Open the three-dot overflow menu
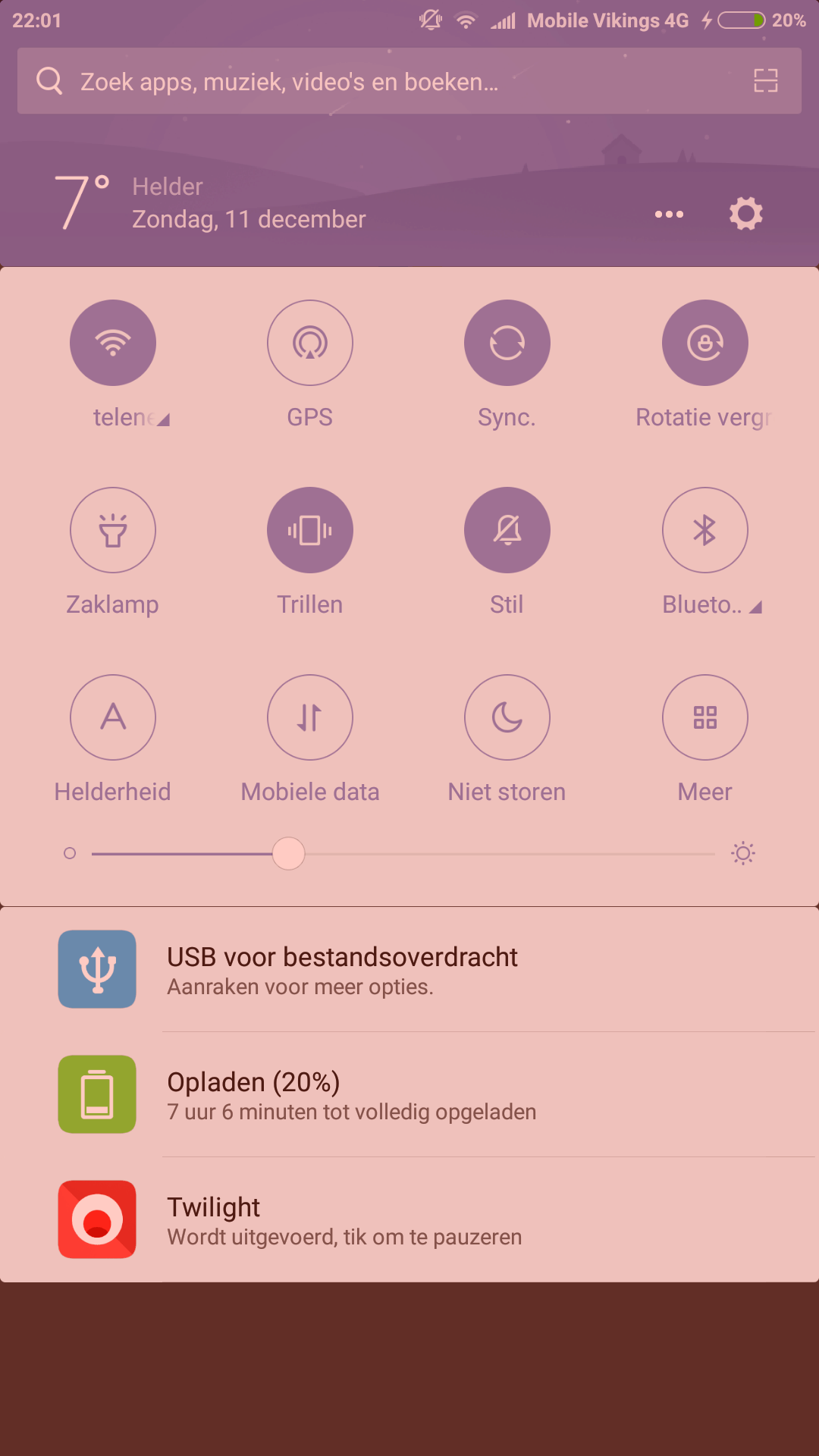Viewport: 819px width, 1456px height. pyautogui.click(x=669, y=215)
